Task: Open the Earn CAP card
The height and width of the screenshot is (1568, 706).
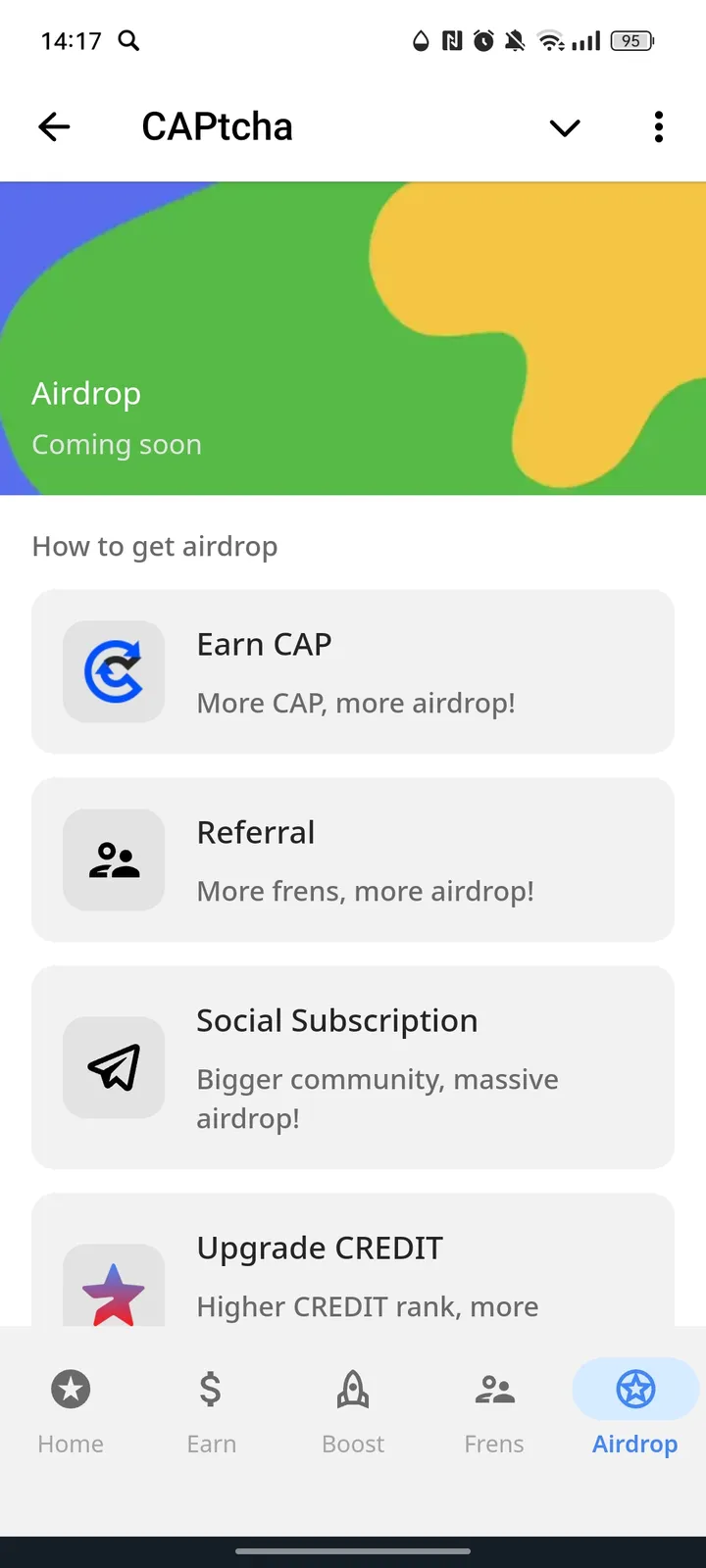Action: (x=353, y=672)
